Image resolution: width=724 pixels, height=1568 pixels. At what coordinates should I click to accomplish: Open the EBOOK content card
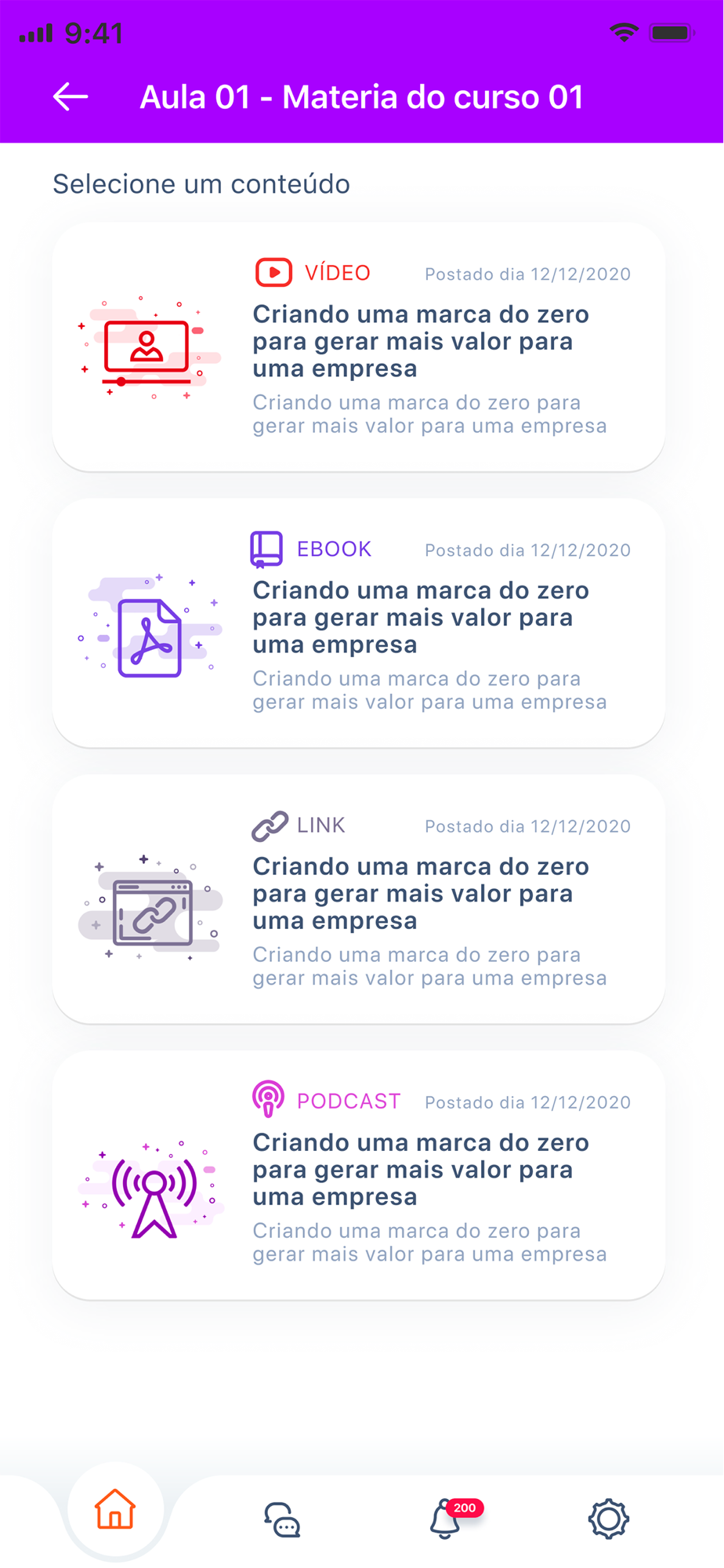359,623
